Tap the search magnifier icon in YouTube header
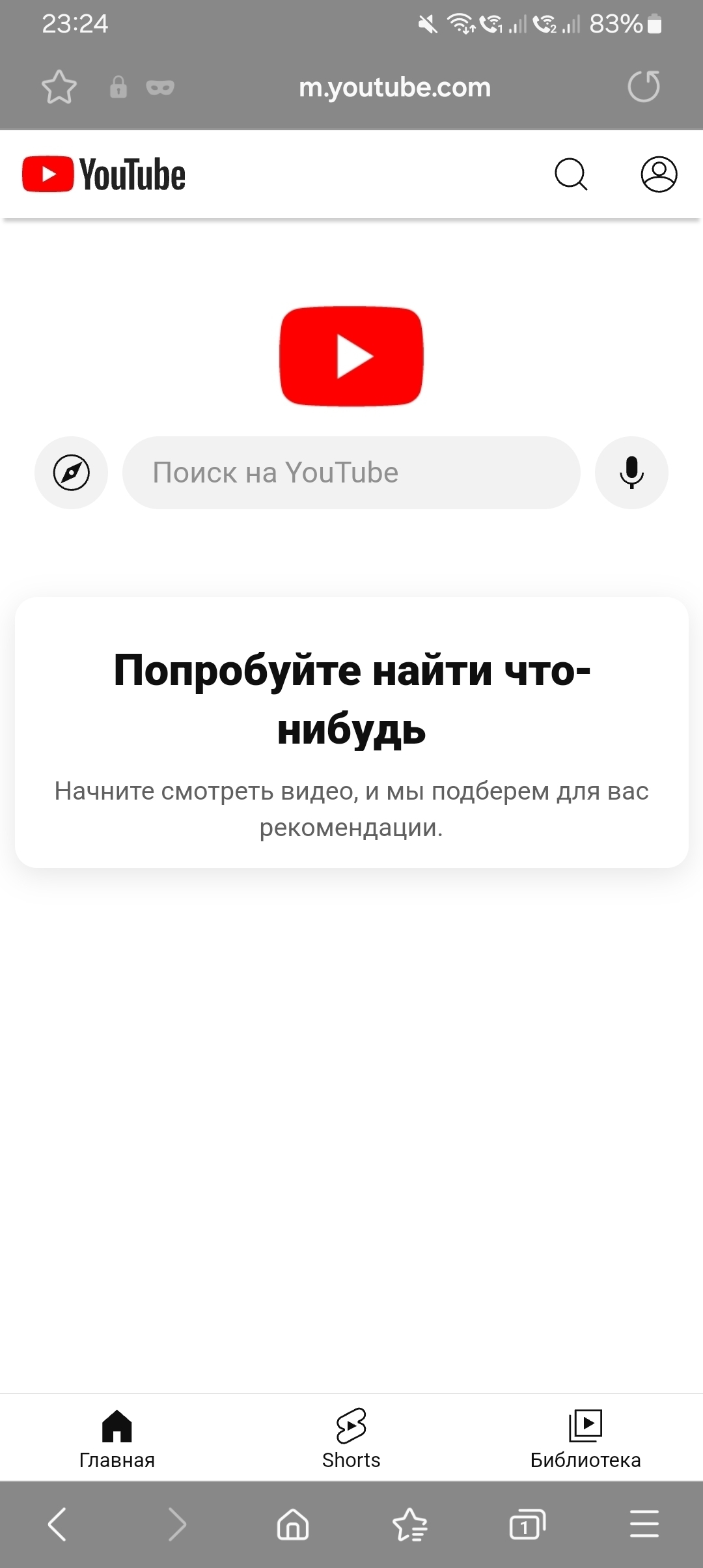The height and width of the screenshot is (1568, 703). coord(571,175)
